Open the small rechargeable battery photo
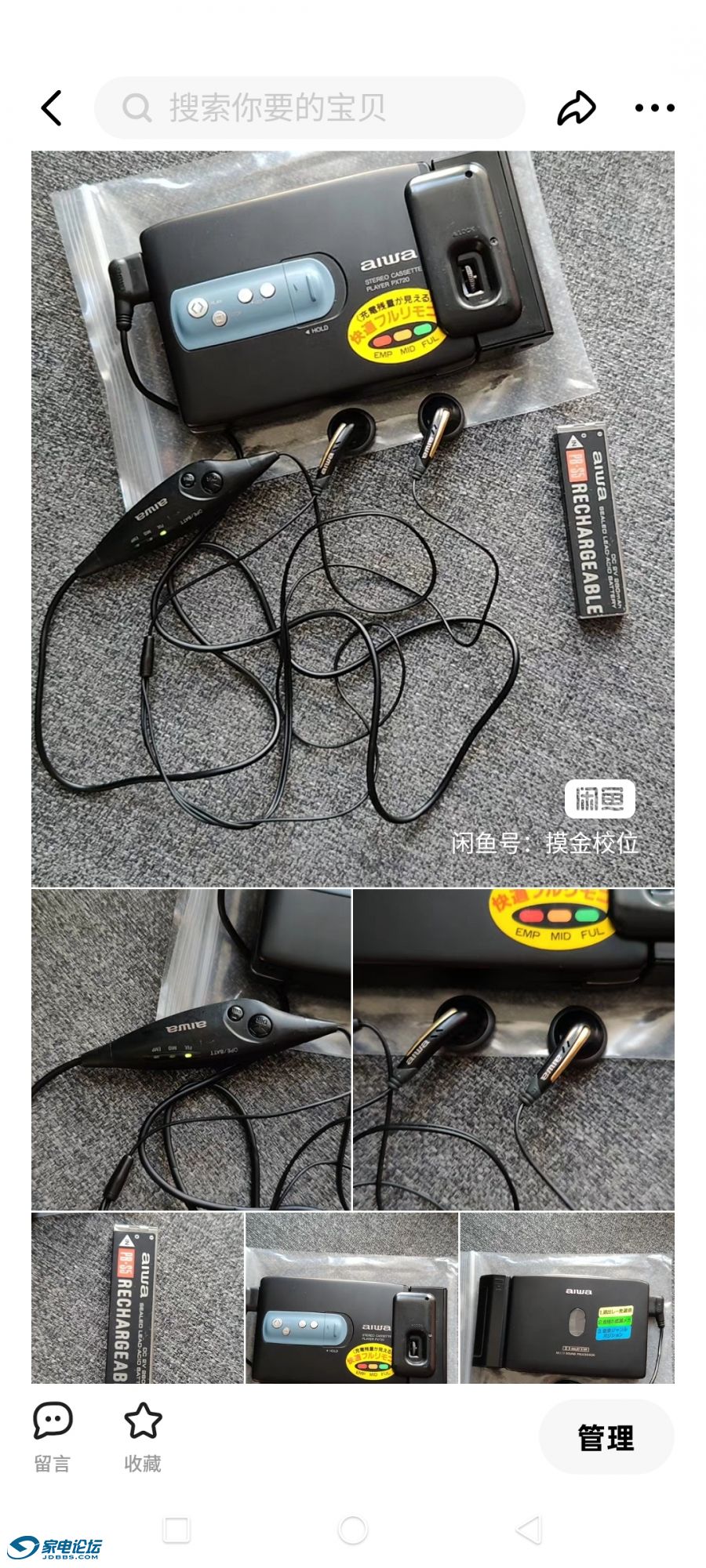The width and height of the screenshot is (706, 1568). (x=137, y=1298)
